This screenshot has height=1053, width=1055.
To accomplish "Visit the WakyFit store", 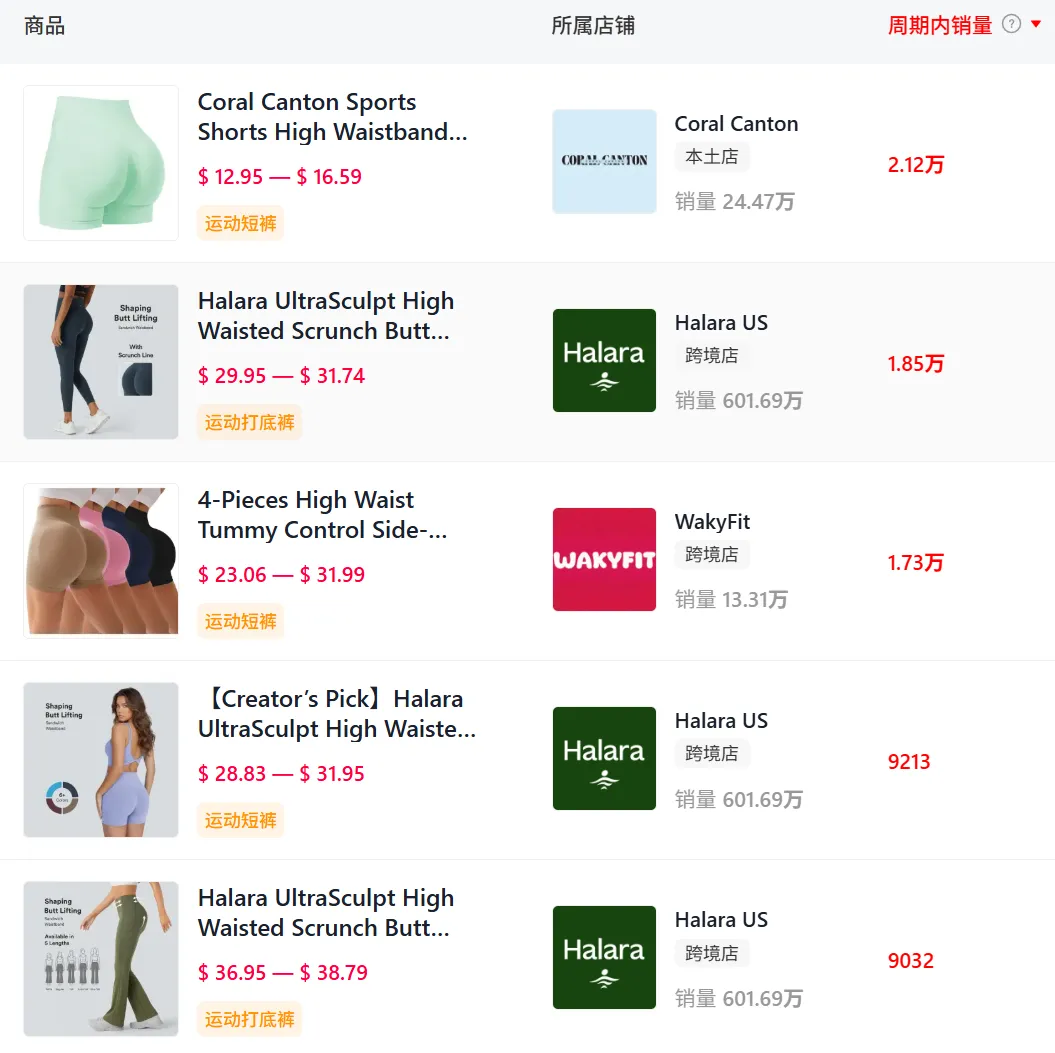I will [x=712, y=522].
